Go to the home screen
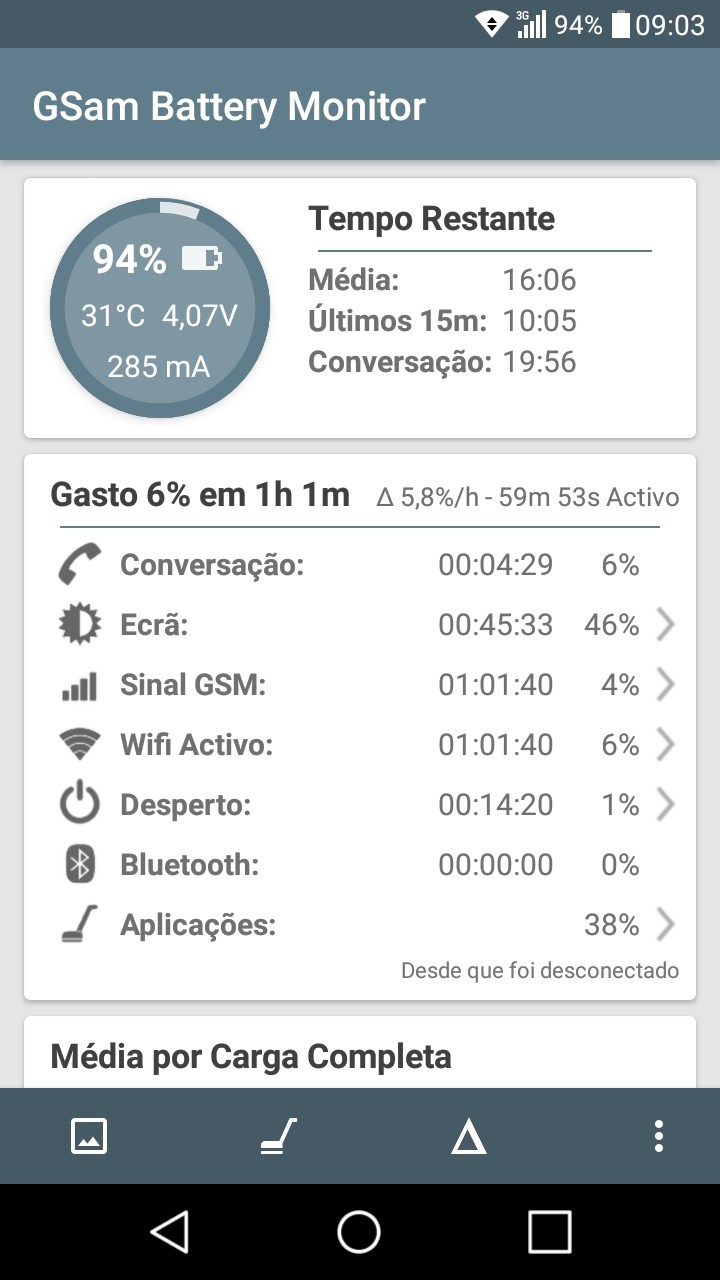 click(359, 1232)
